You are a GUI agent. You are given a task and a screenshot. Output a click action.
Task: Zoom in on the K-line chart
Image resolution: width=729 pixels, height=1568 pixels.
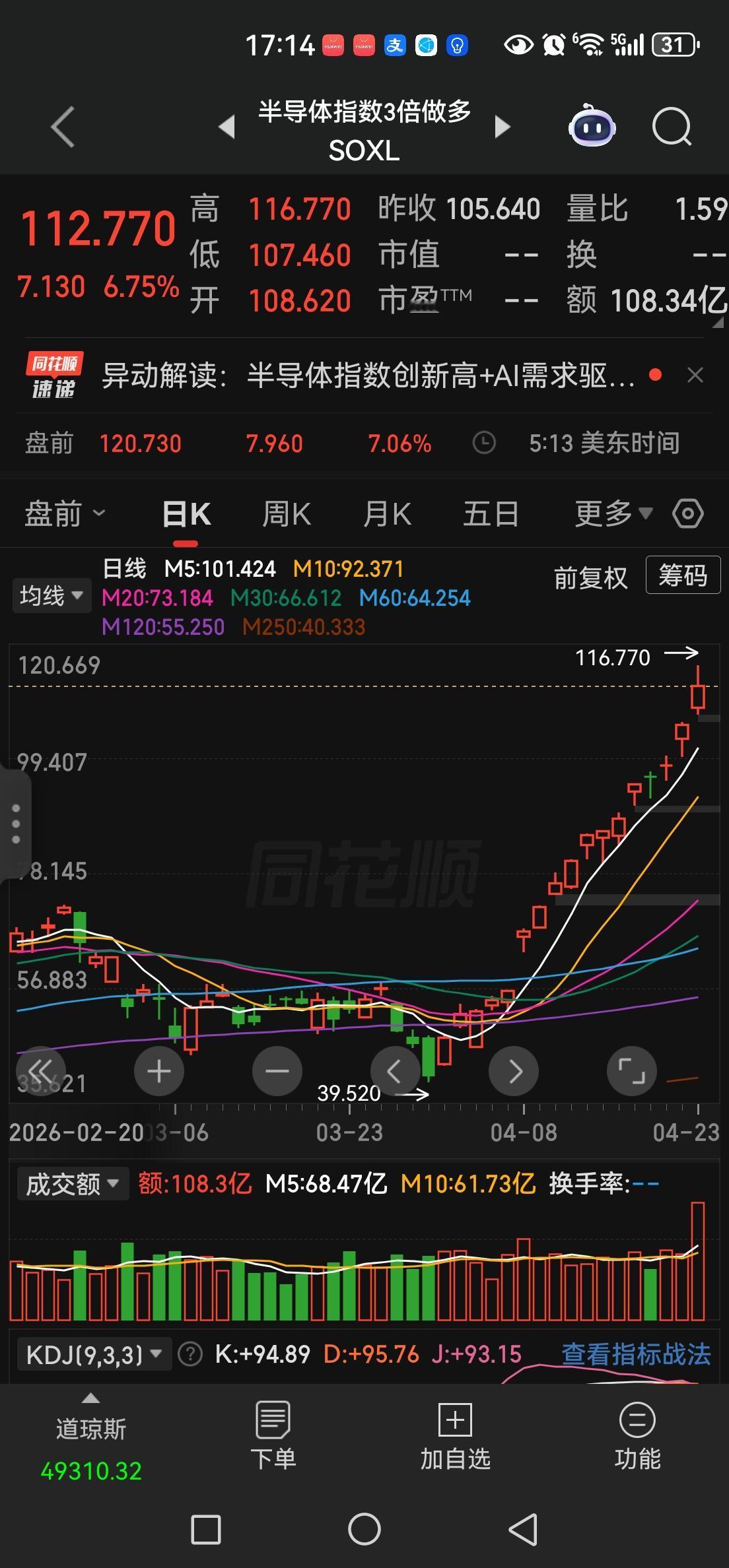(158, 1071)
